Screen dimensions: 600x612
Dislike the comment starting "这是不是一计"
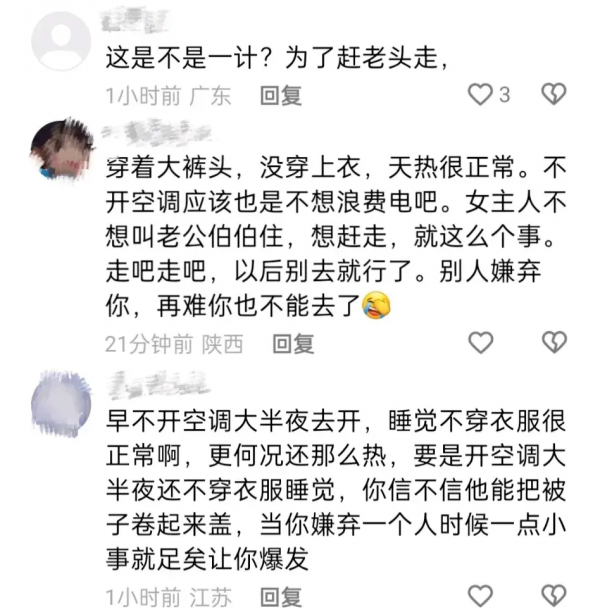(553, 95)
